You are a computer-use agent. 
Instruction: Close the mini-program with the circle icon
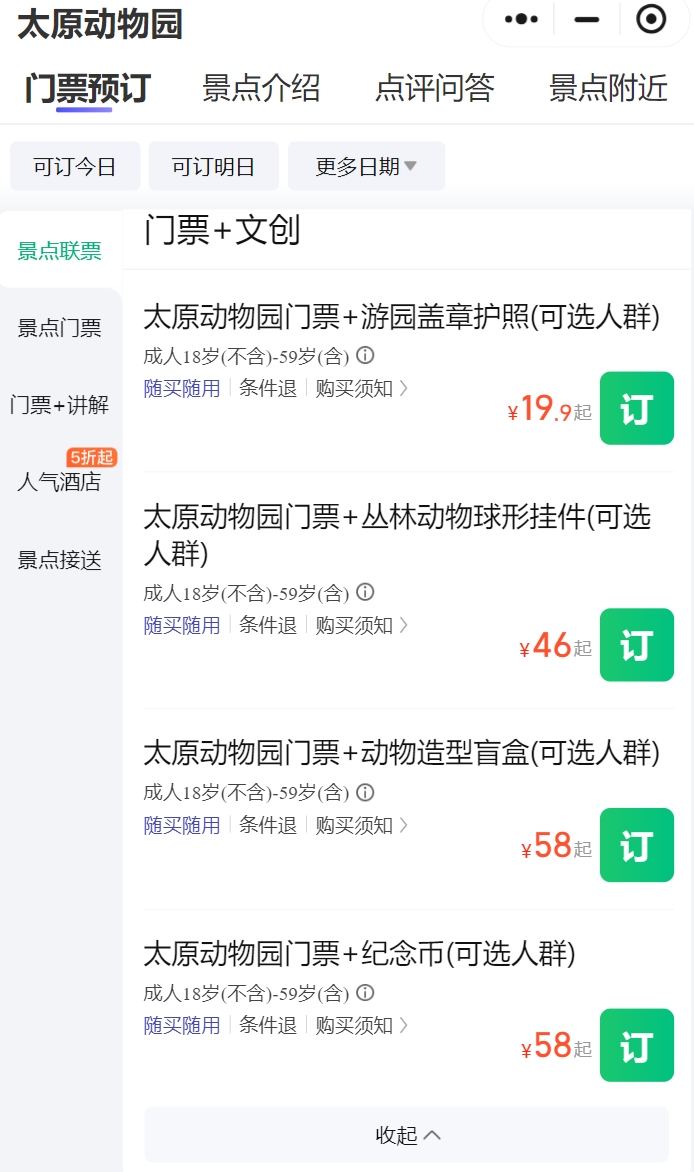point(651,19)
